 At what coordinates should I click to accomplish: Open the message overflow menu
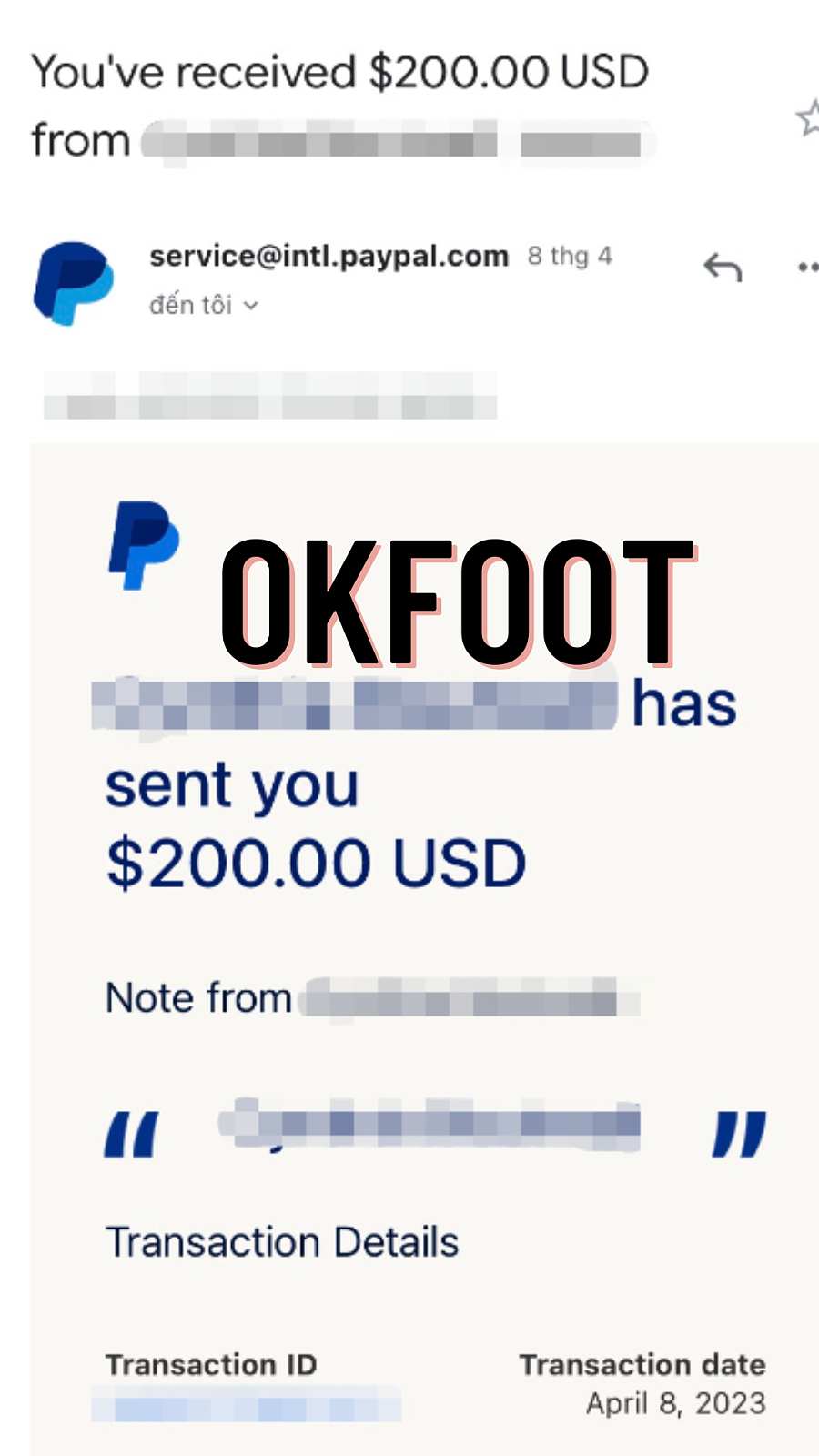pos(807,268)
